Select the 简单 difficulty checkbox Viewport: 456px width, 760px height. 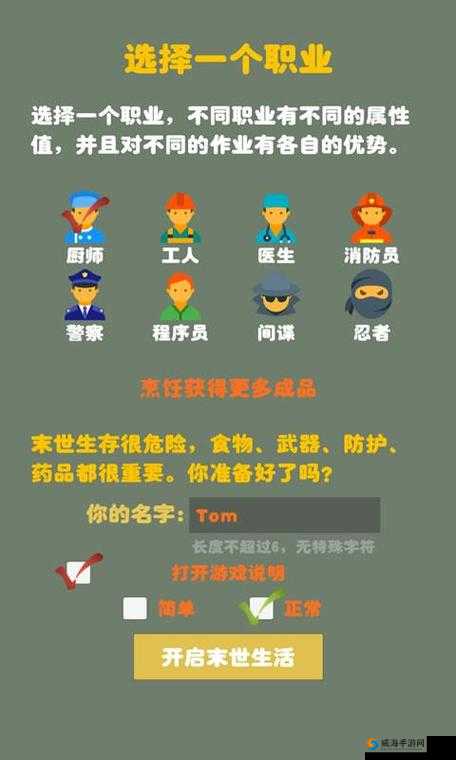click(135, 608)
